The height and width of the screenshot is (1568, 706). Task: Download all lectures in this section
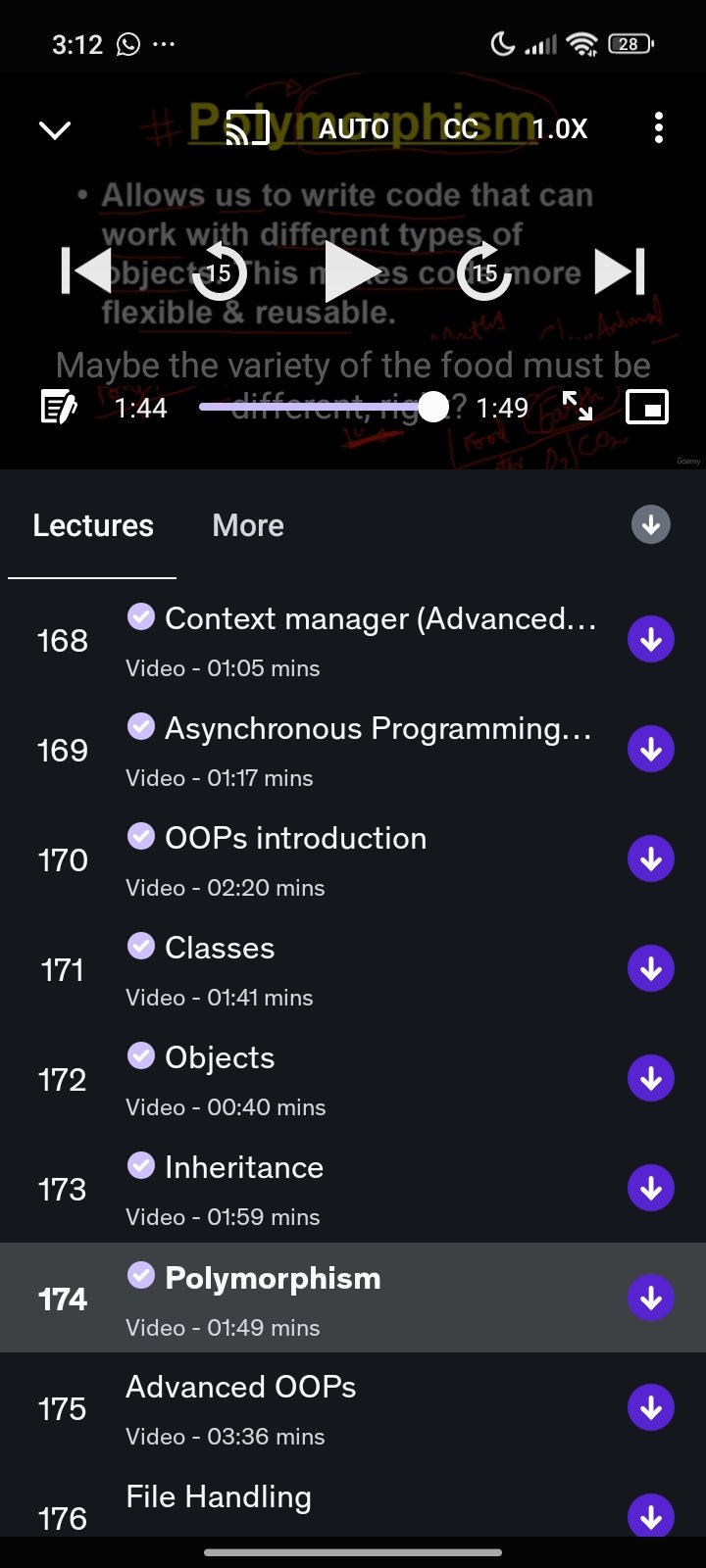(651, 524)
